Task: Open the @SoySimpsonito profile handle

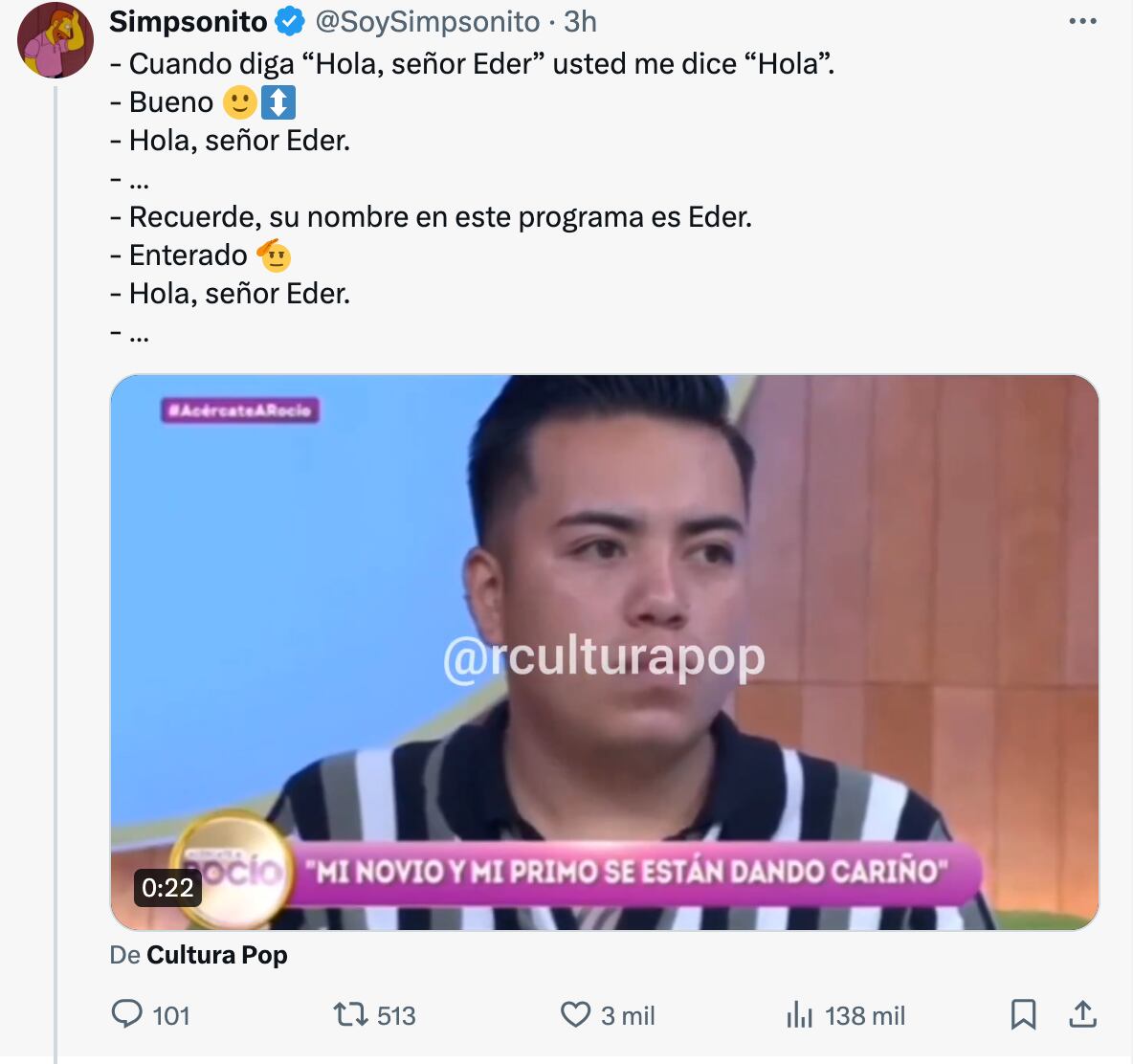Action: pos(427,22)
